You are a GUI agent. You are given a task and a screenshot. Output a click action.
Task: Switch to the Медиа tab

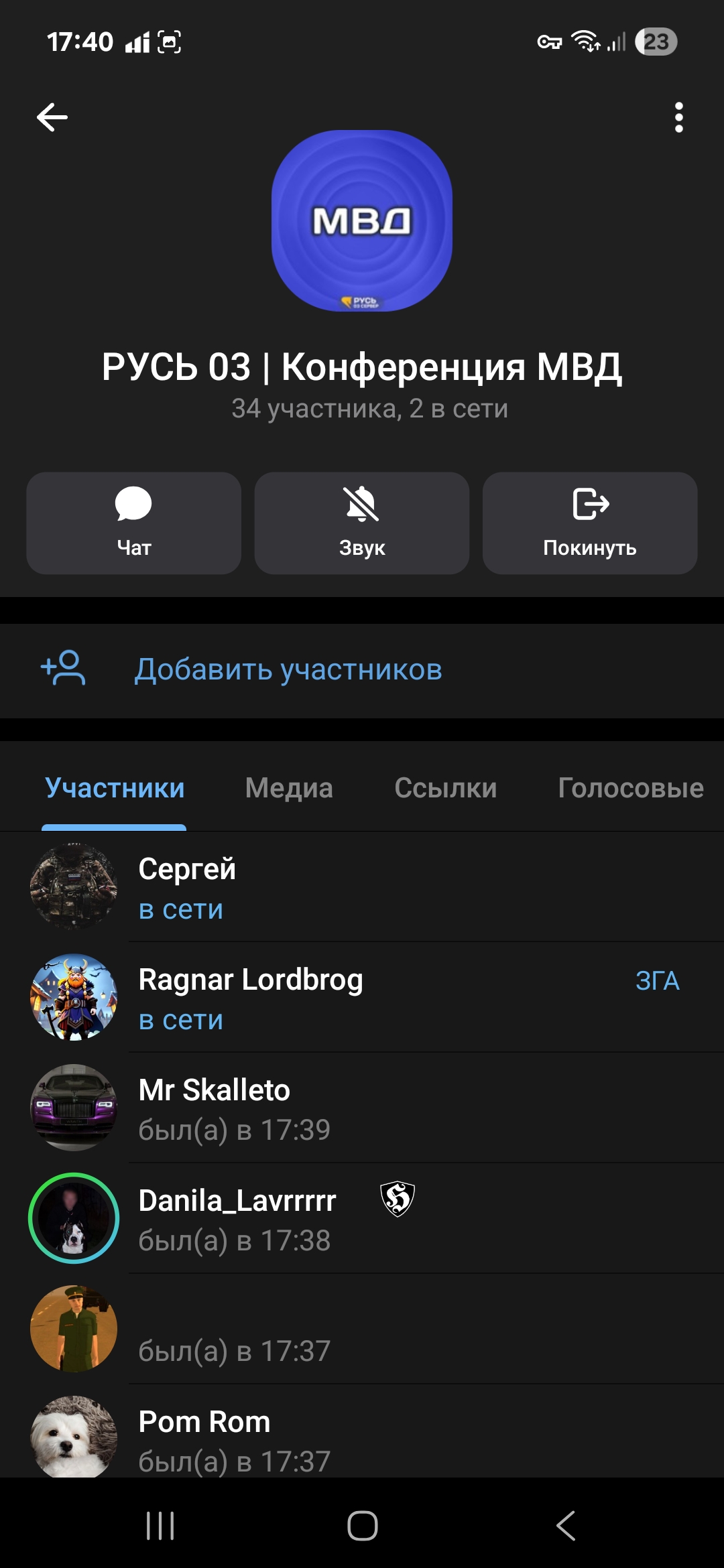(x=289, y=788)
